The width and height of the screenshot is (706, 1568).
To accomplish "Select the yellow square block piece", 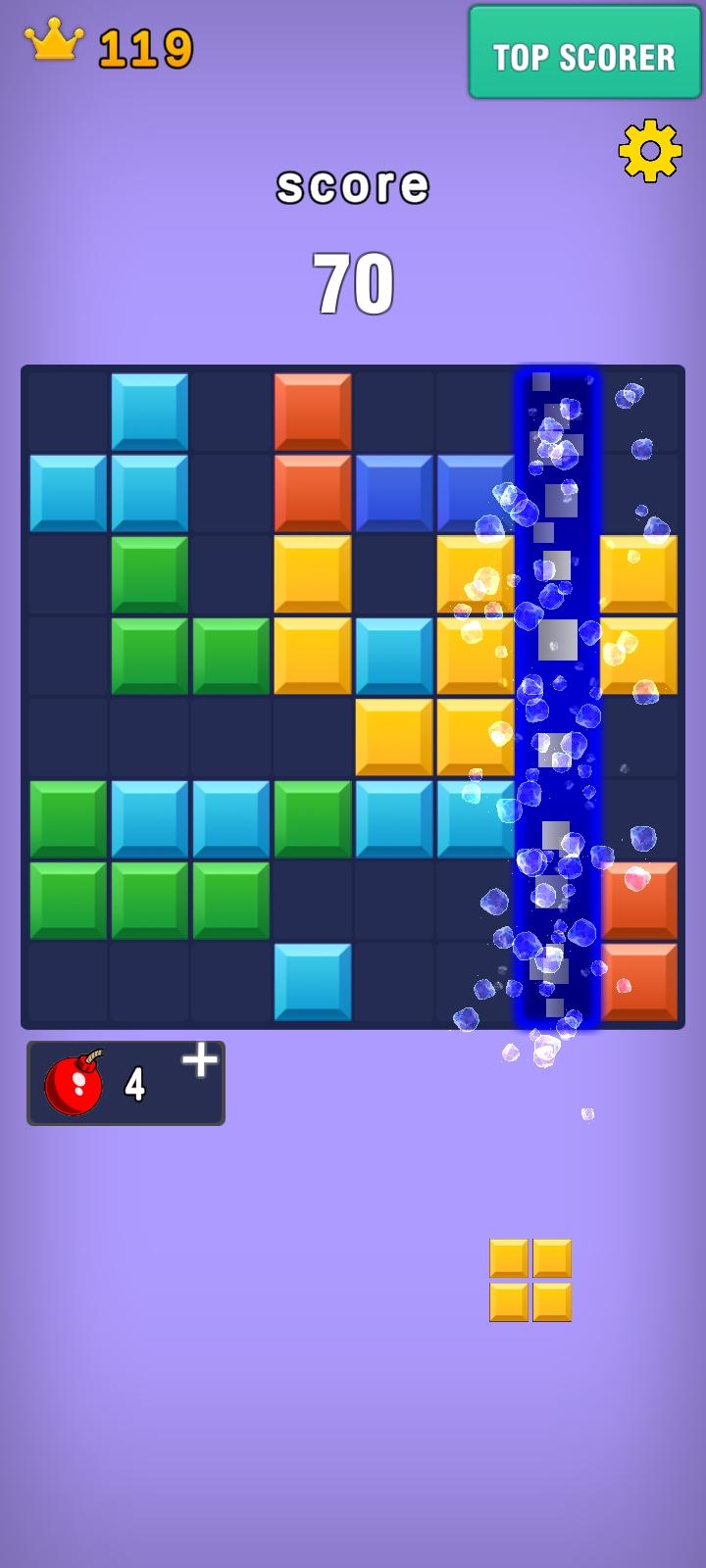I will point(530,1280).
